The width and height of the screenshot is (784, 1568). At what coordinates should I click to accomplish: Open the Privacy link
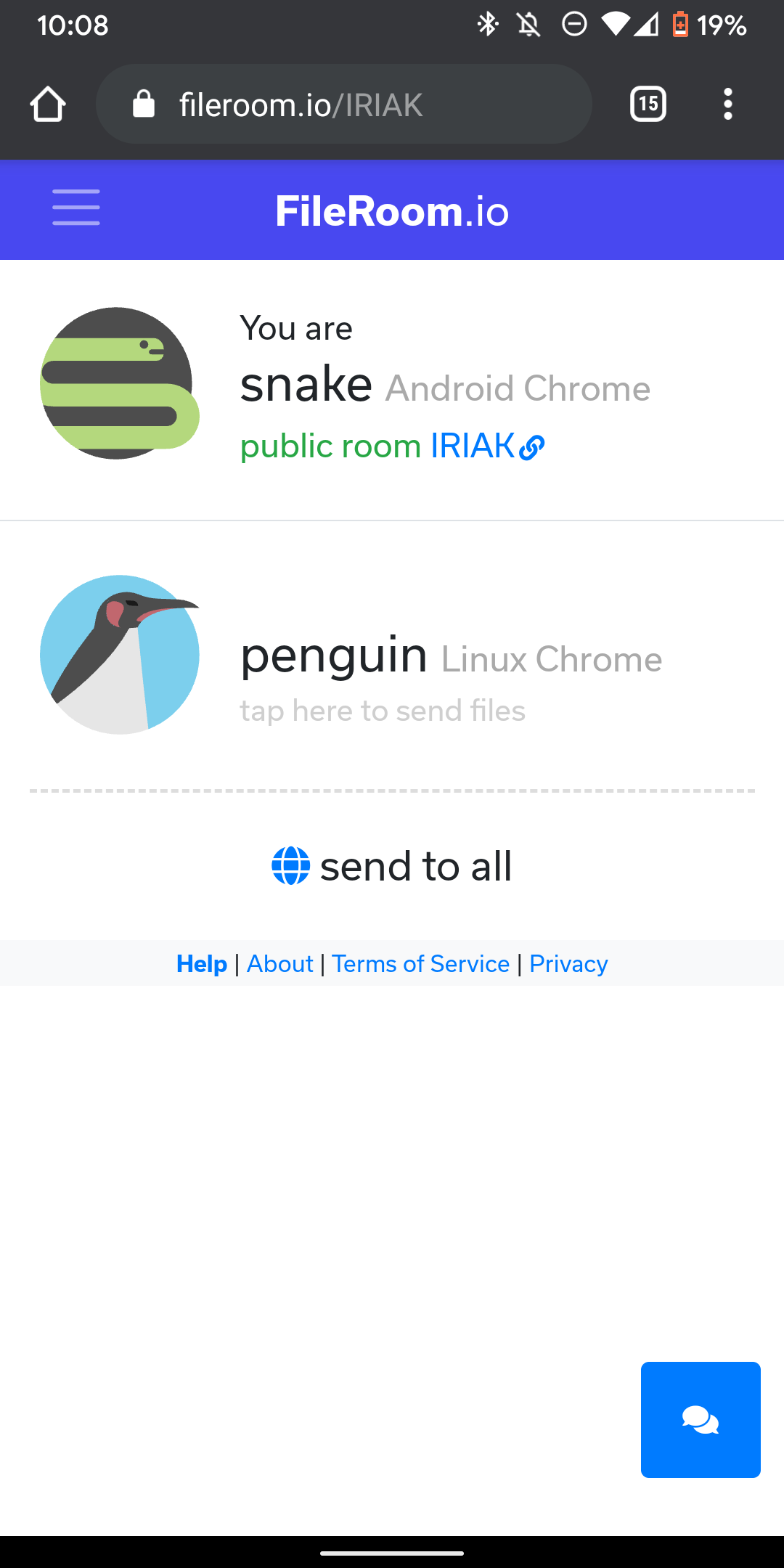click(568, 963)
